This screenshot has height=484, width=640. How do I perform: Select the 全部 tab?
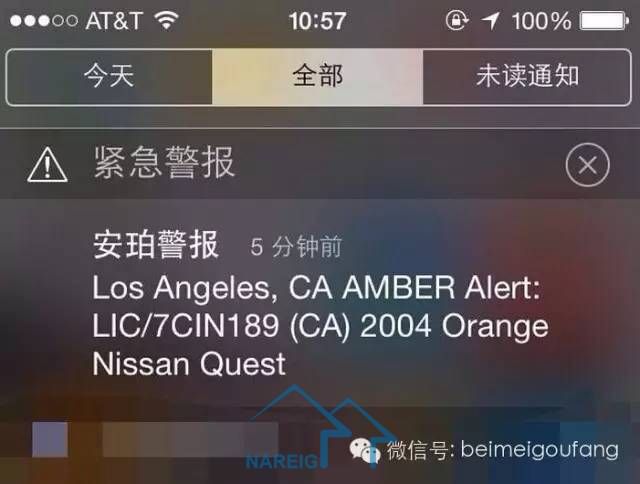click(x=318, y=76)
